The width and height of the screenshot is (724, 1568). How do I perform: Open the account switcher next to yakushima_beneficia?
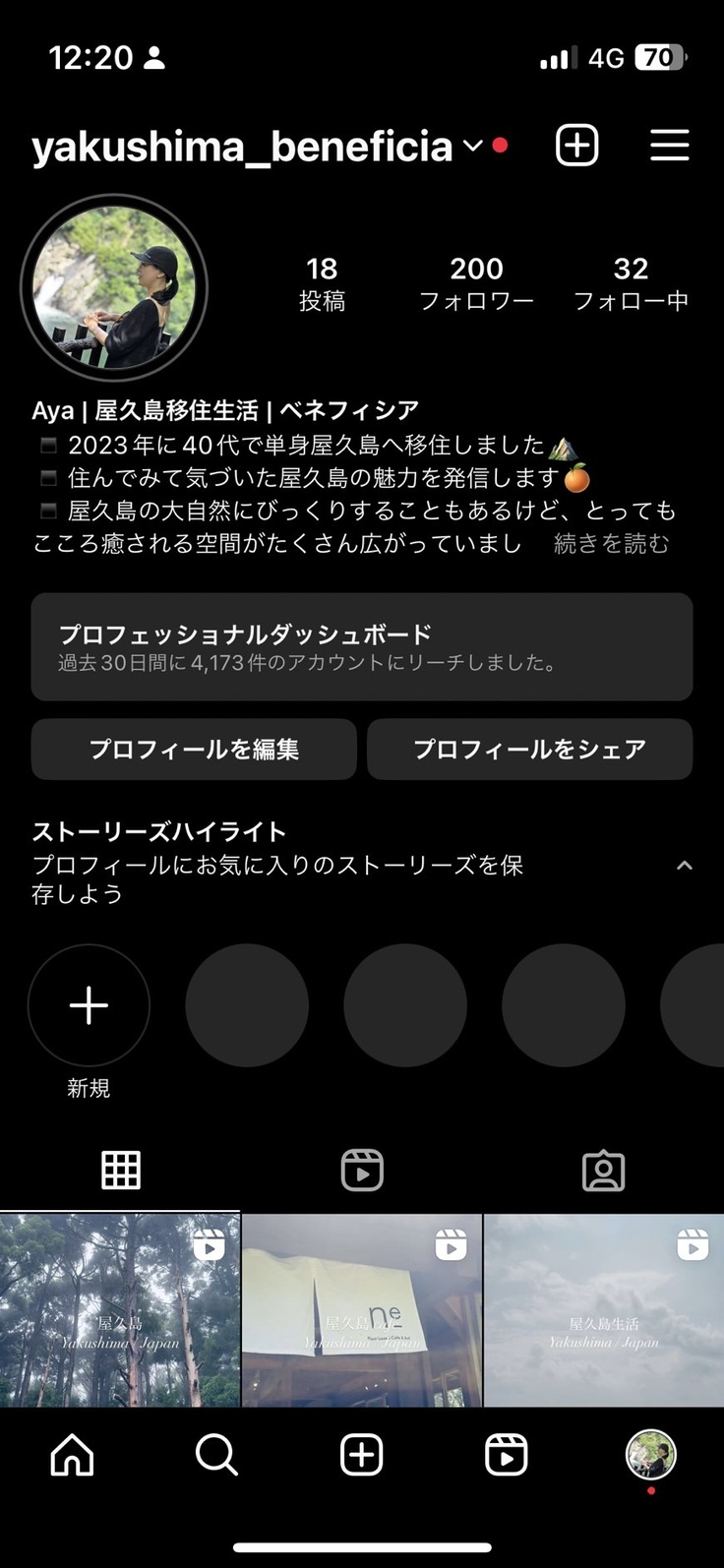click(473, 146)
